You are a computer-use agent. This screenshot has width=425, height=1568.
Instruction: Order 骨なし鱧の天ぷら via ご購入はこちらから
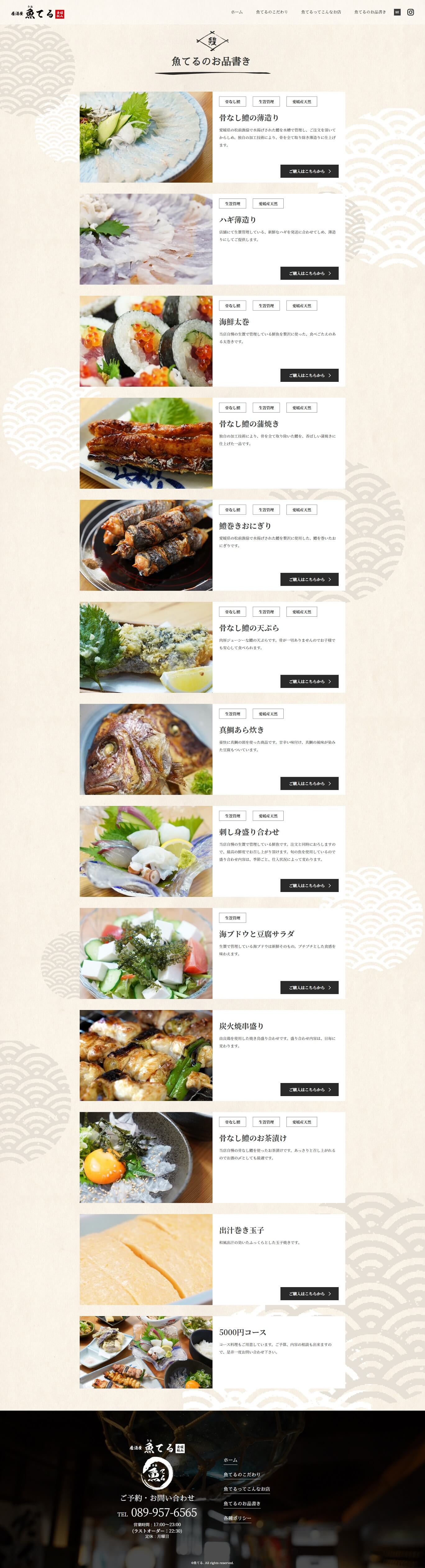coord(309,682)
